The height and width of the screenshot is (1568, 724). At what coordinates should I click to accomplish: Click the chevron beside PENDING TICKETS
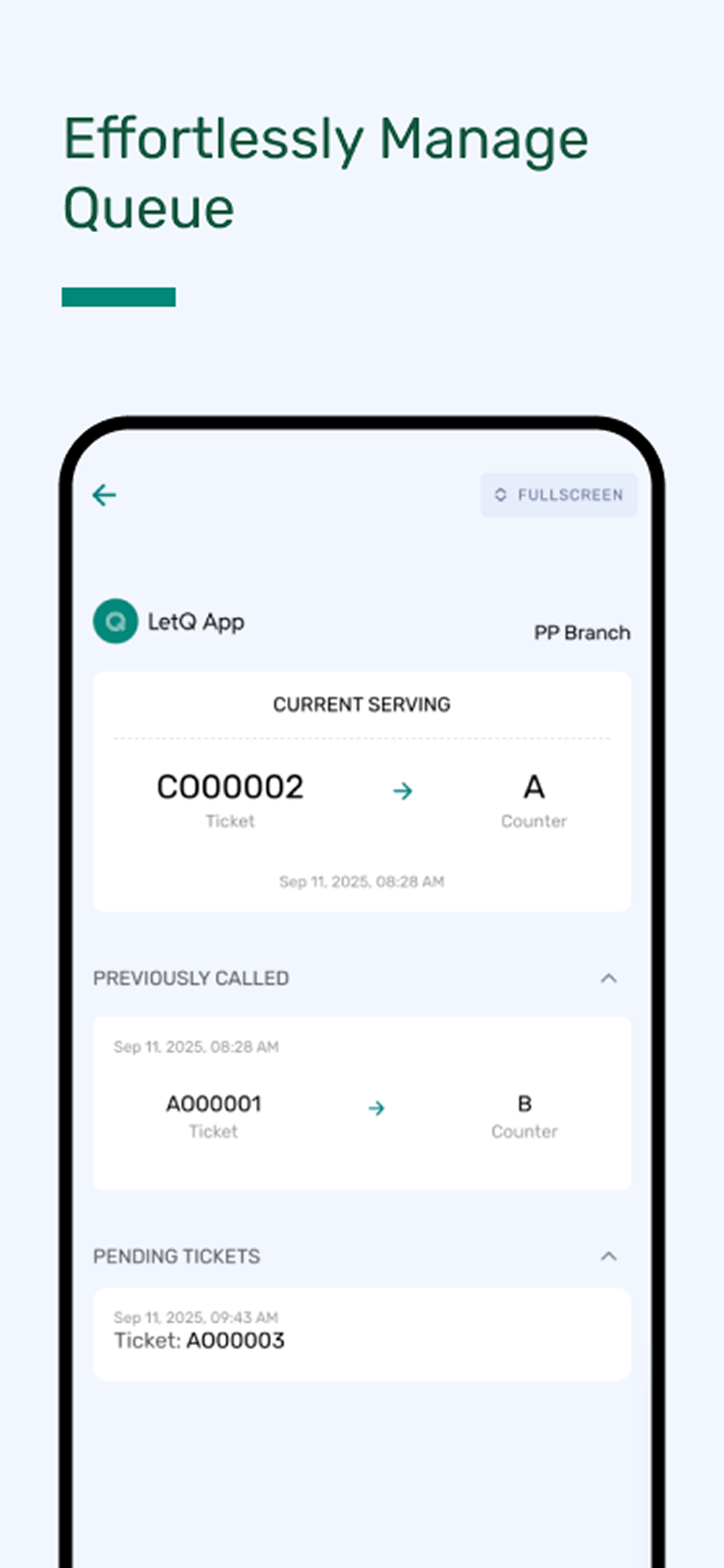click(609, 1256)
